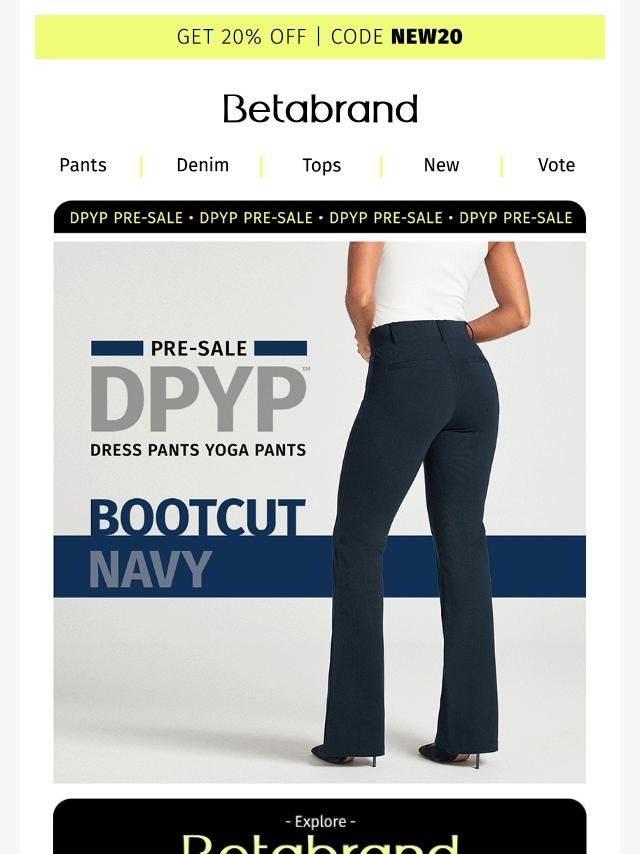Tap the Explore Betabrand banner

(x=320, y=828)
